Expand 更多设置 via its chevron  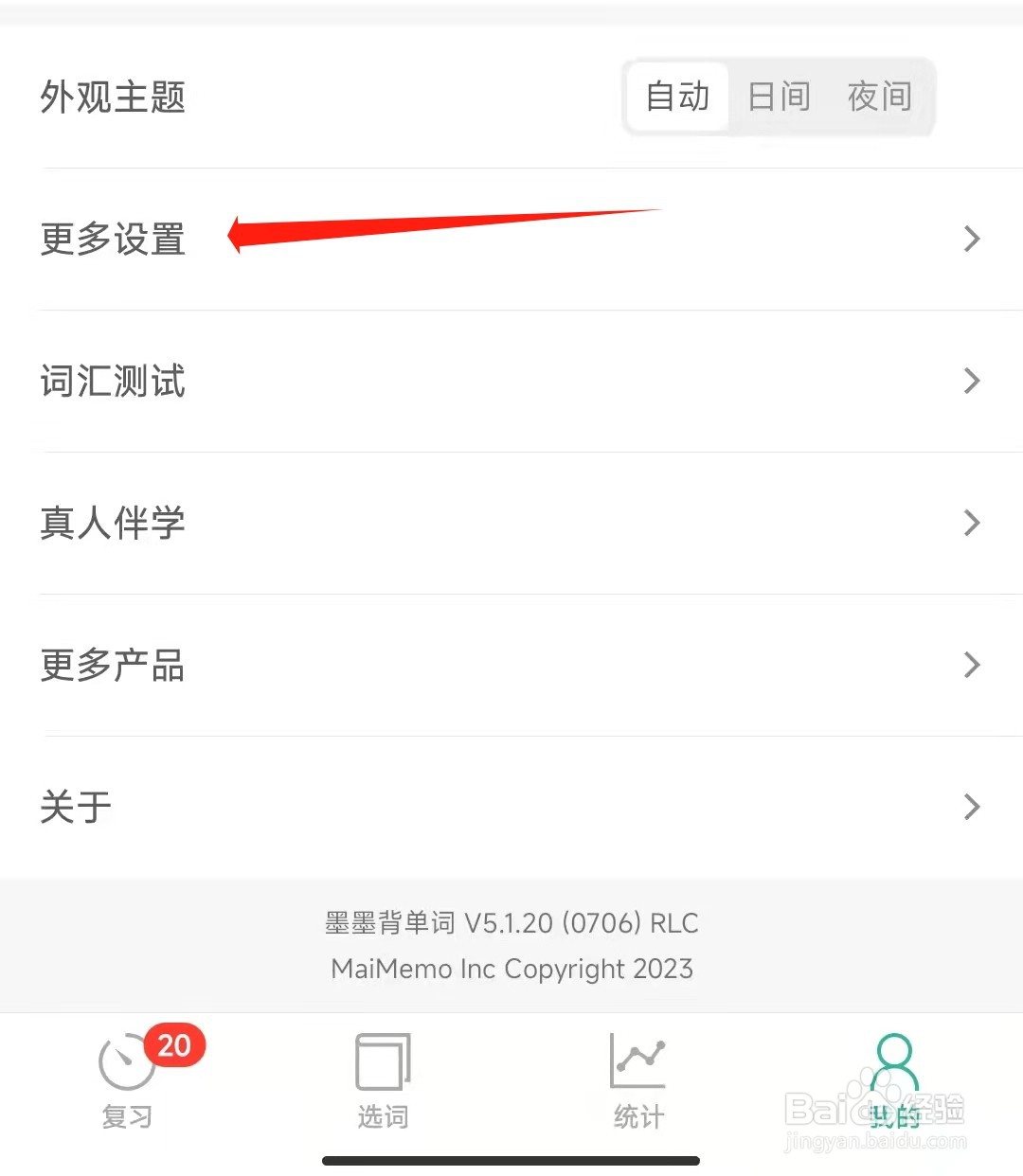(x=971, y=239)
